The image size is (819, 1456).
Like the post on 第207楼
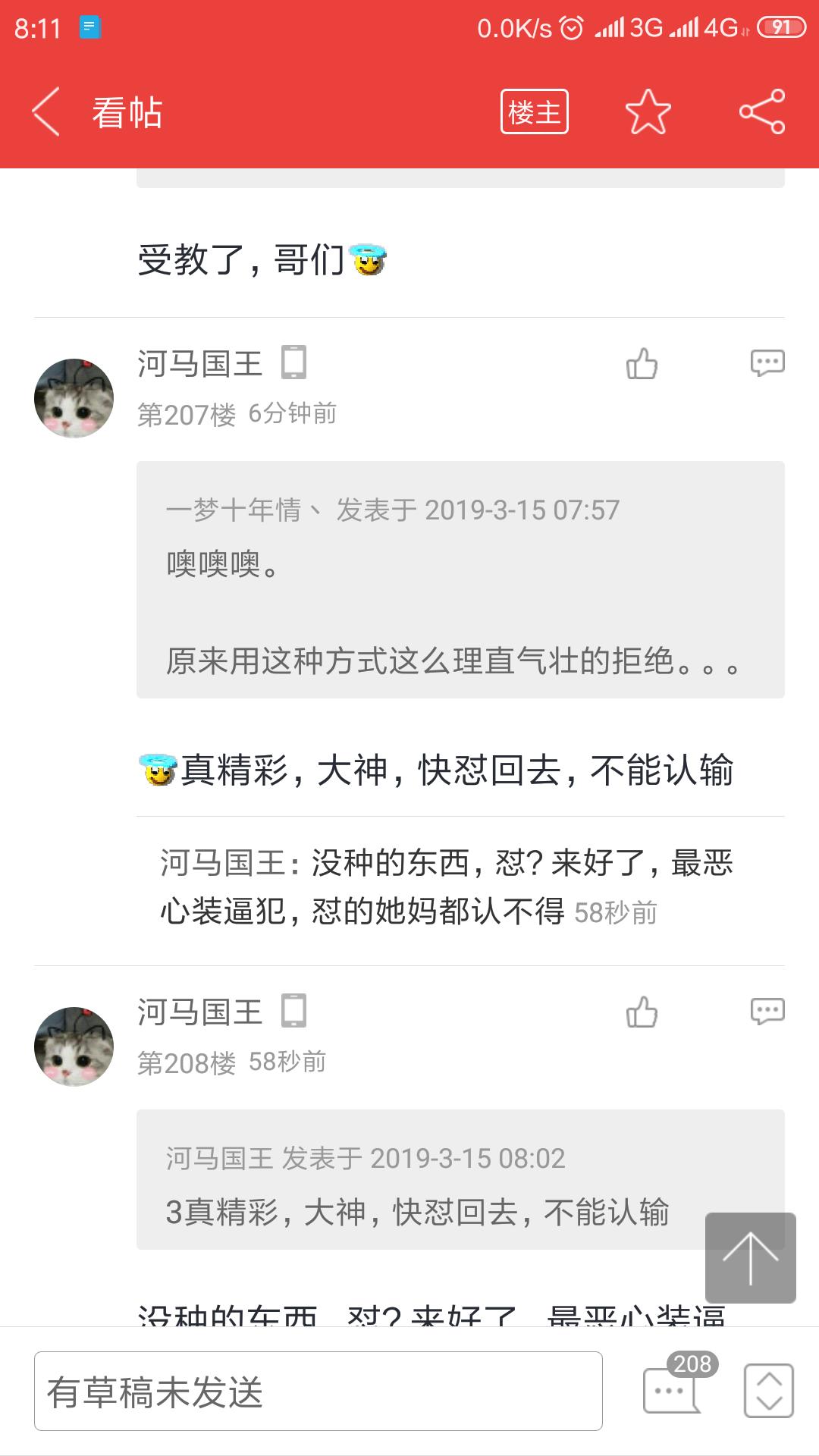pos(642,363)
